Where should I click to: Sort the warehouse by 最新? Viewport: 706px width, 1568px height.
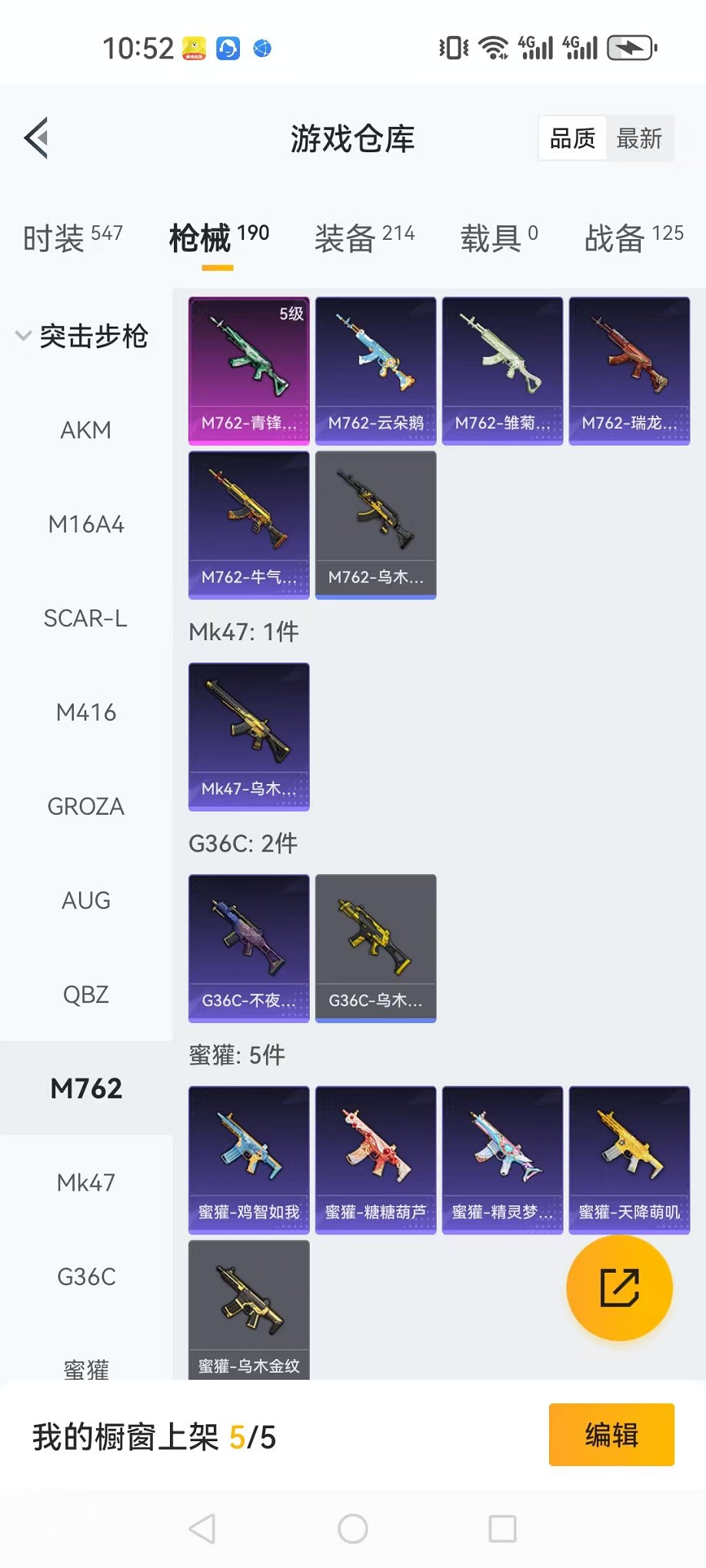[638, 139]
